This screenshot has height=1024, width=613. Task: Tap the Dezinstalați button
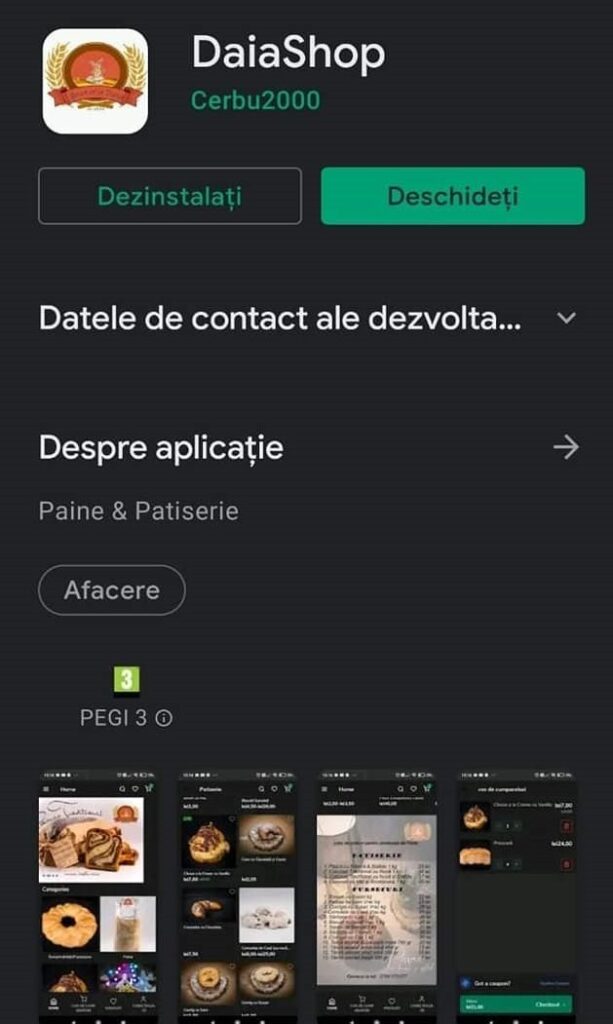pyautogui.click(x=169, y=196)
